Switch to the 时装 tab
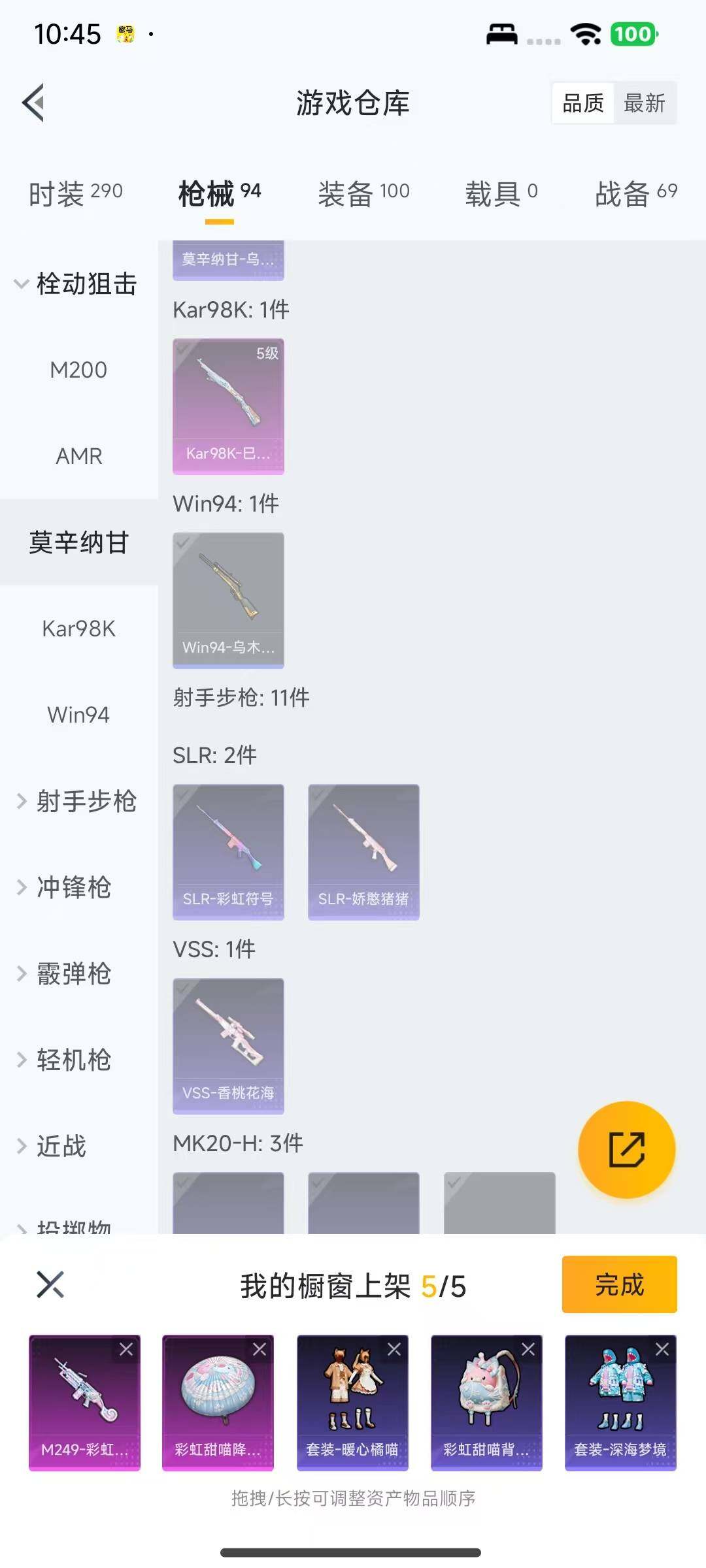 (x=75, y=193)
